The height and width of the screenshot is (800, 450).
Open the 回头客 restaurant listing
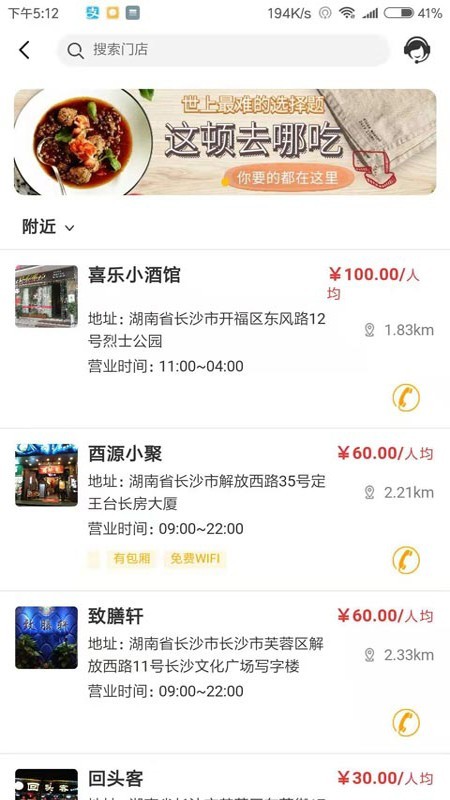pos(225,778)
